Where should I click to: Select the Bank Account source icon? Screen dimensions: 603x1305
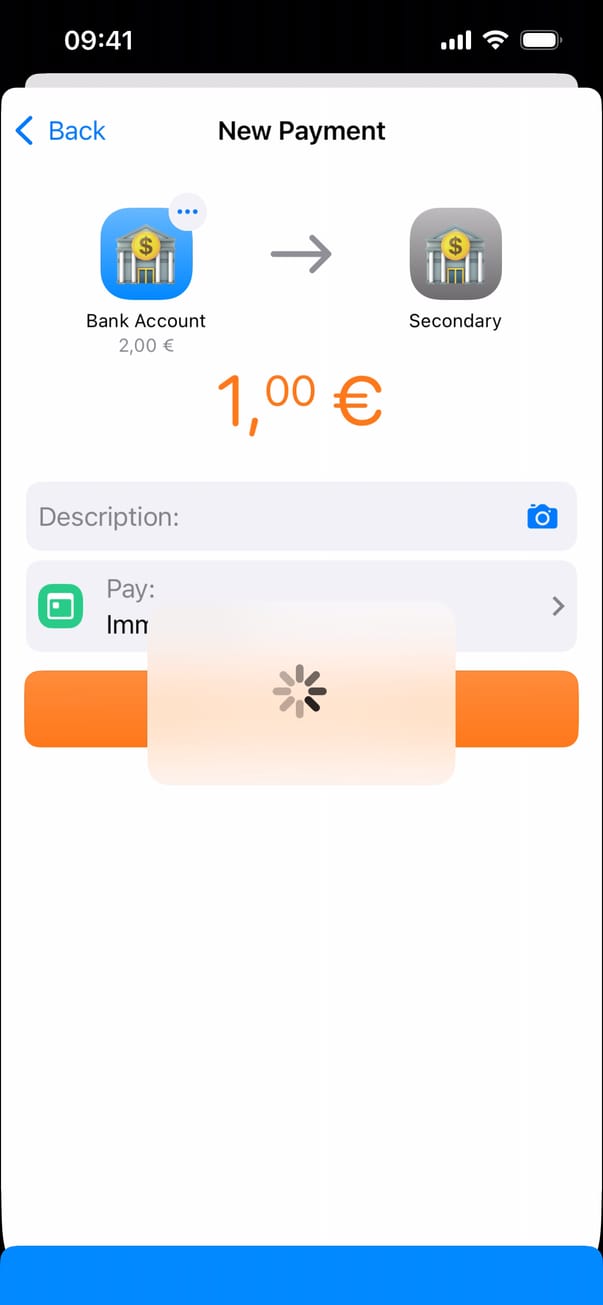(x=146, y=255)
